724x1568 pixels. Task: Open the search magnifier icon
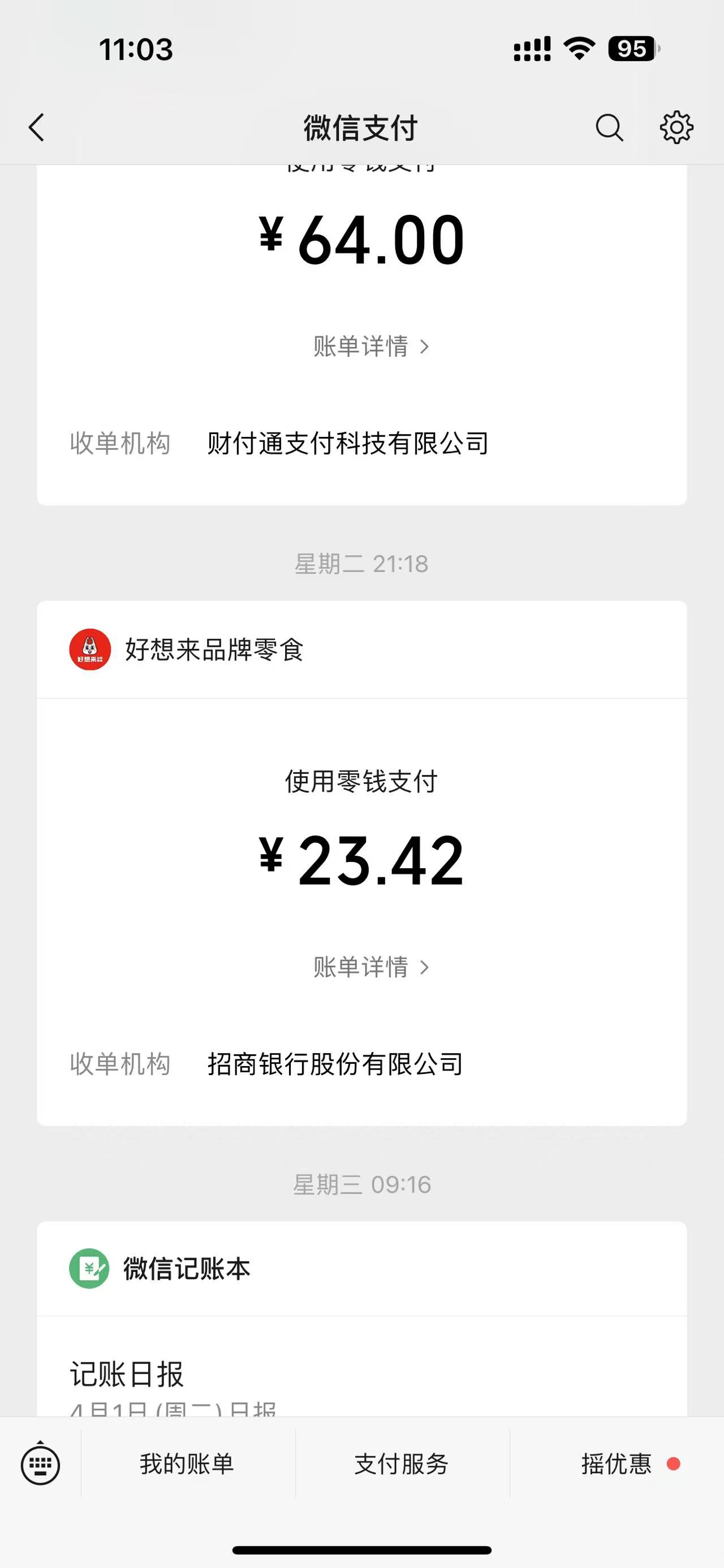tap(609, 128)
